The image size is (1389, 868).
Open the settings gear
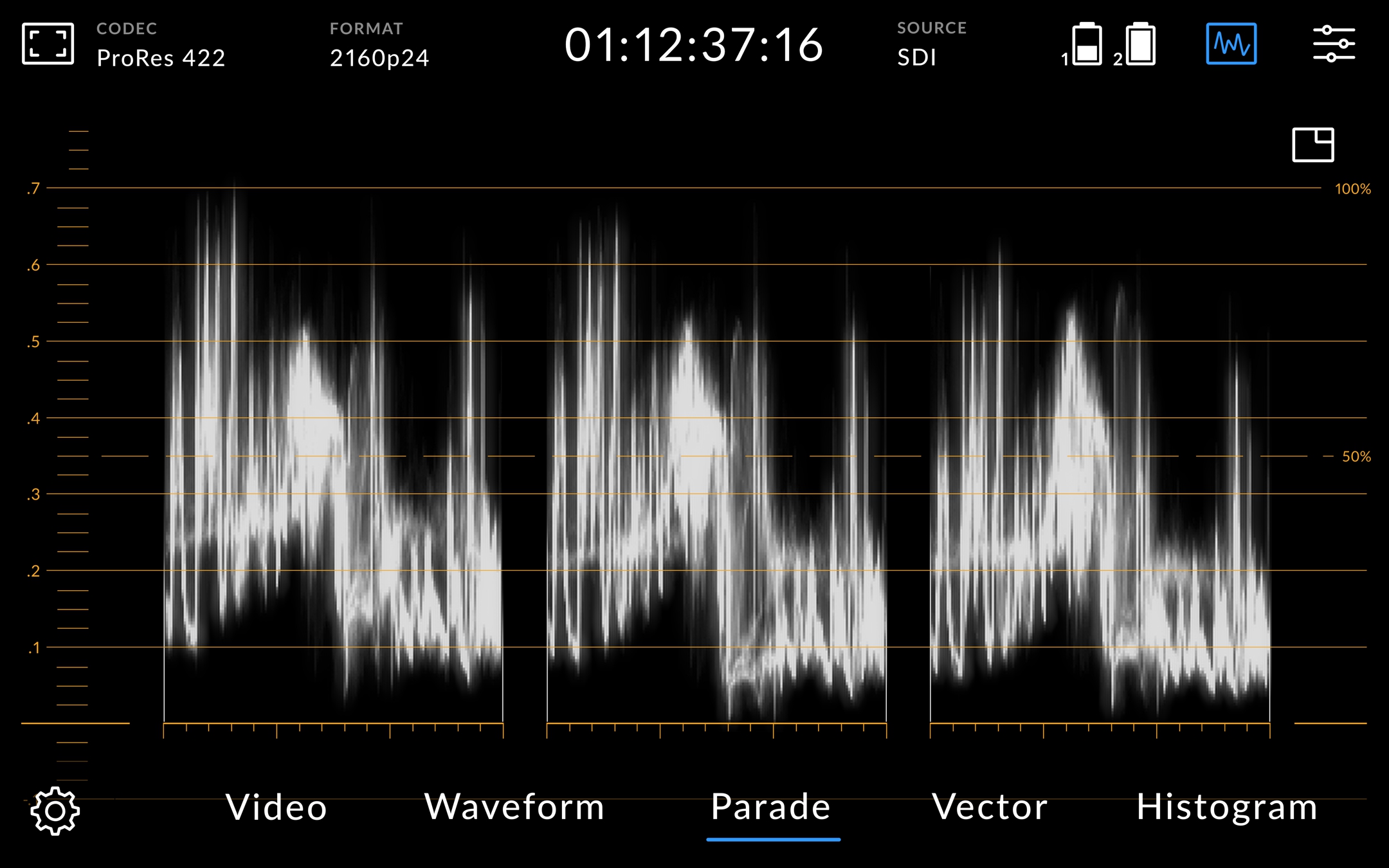pos(55,811)
